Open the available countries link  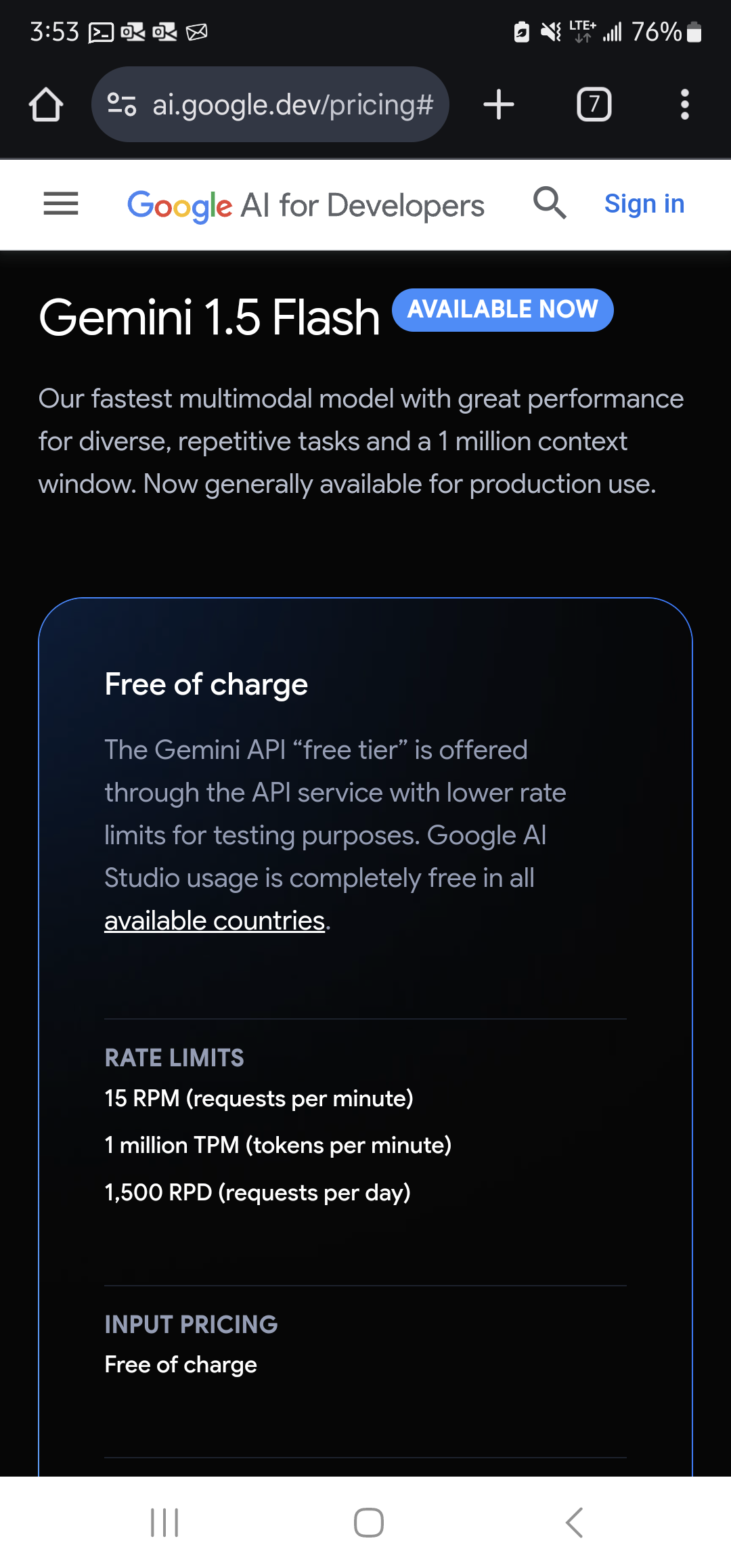[215, 921]
